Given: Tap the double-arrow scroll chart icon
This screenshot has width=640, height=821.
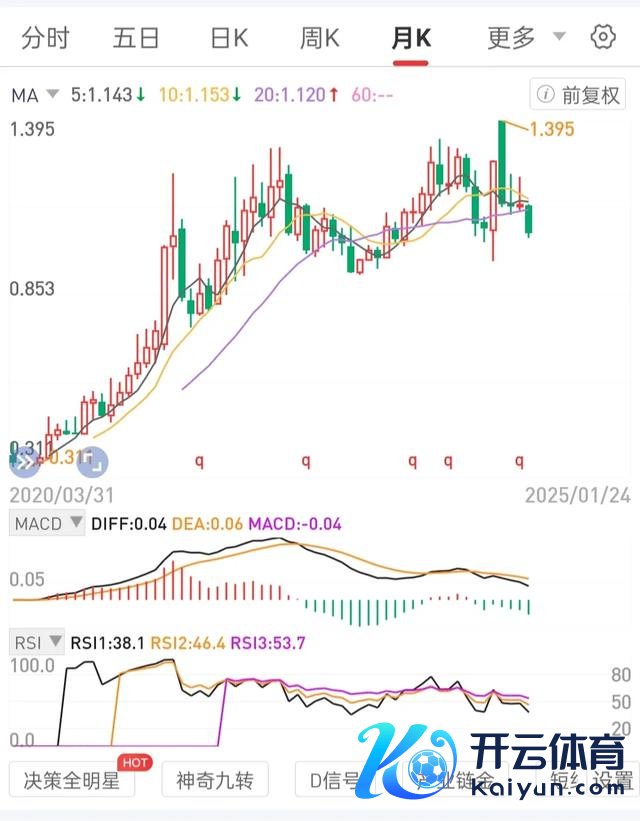Looking at the screenshot, I should 24,460.
